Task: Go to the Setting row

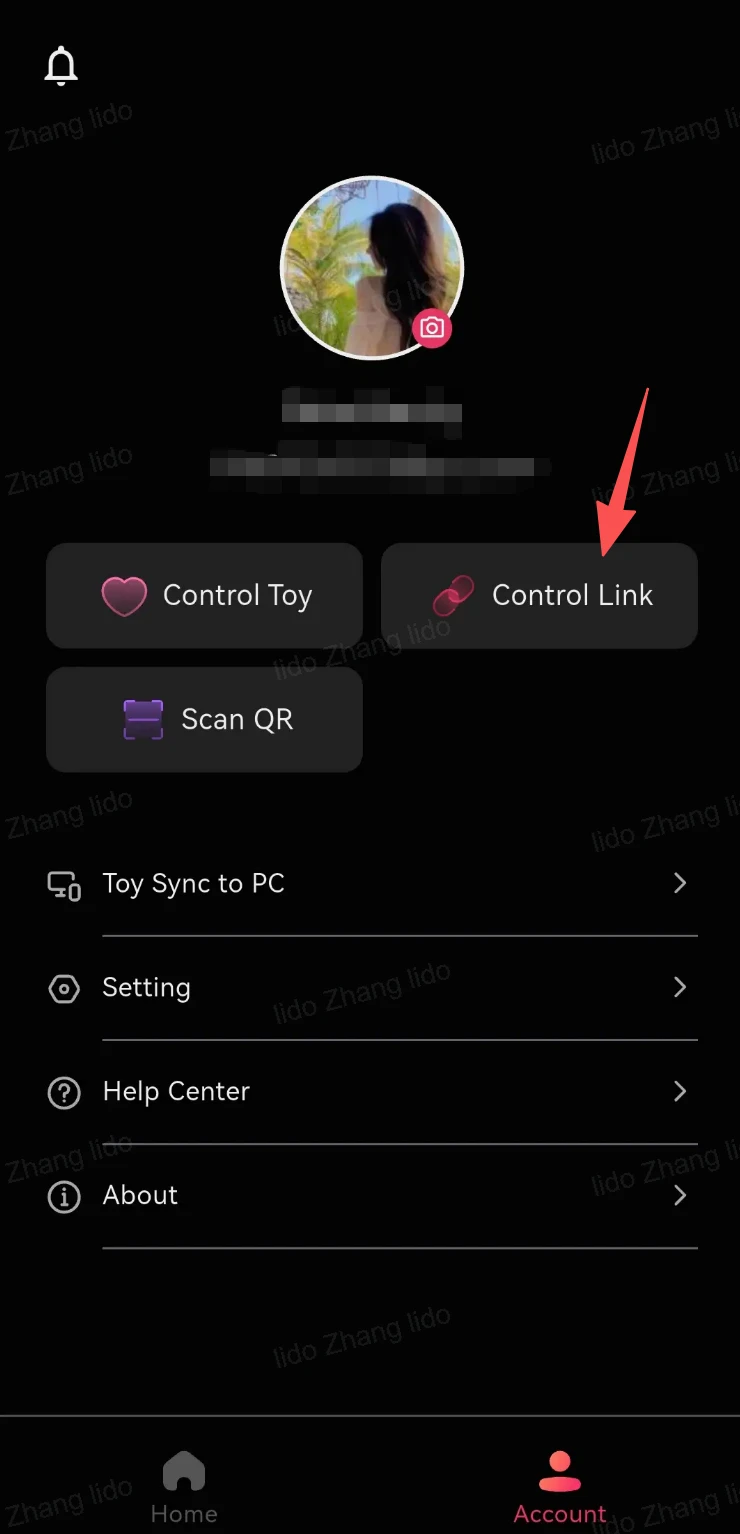Action: tap(370, 988)
